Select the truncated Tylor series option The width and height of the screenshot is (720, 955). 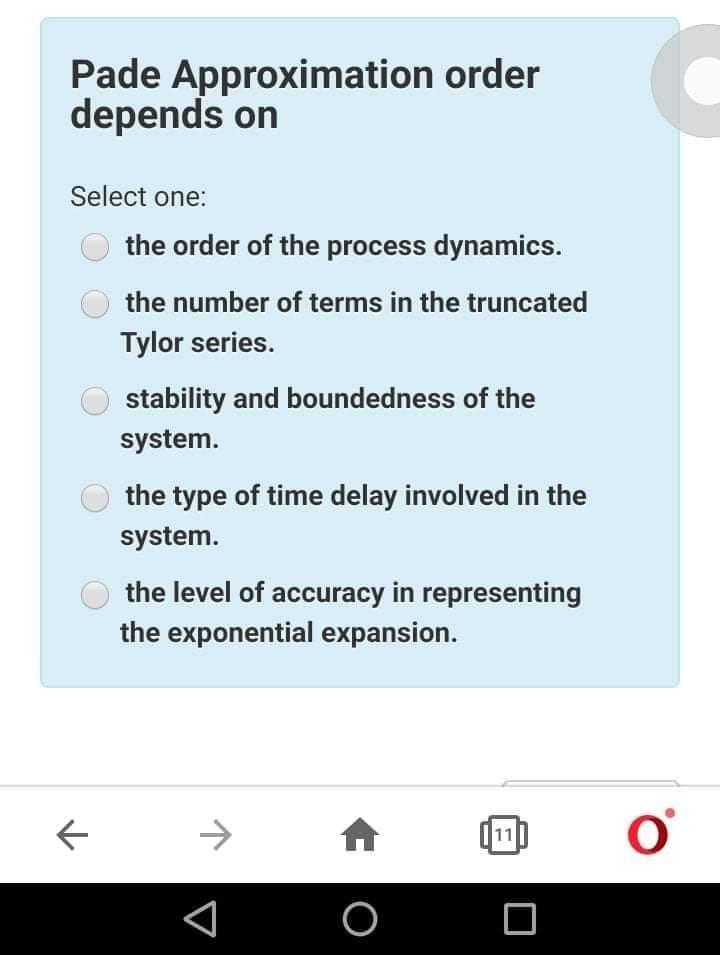94,303
